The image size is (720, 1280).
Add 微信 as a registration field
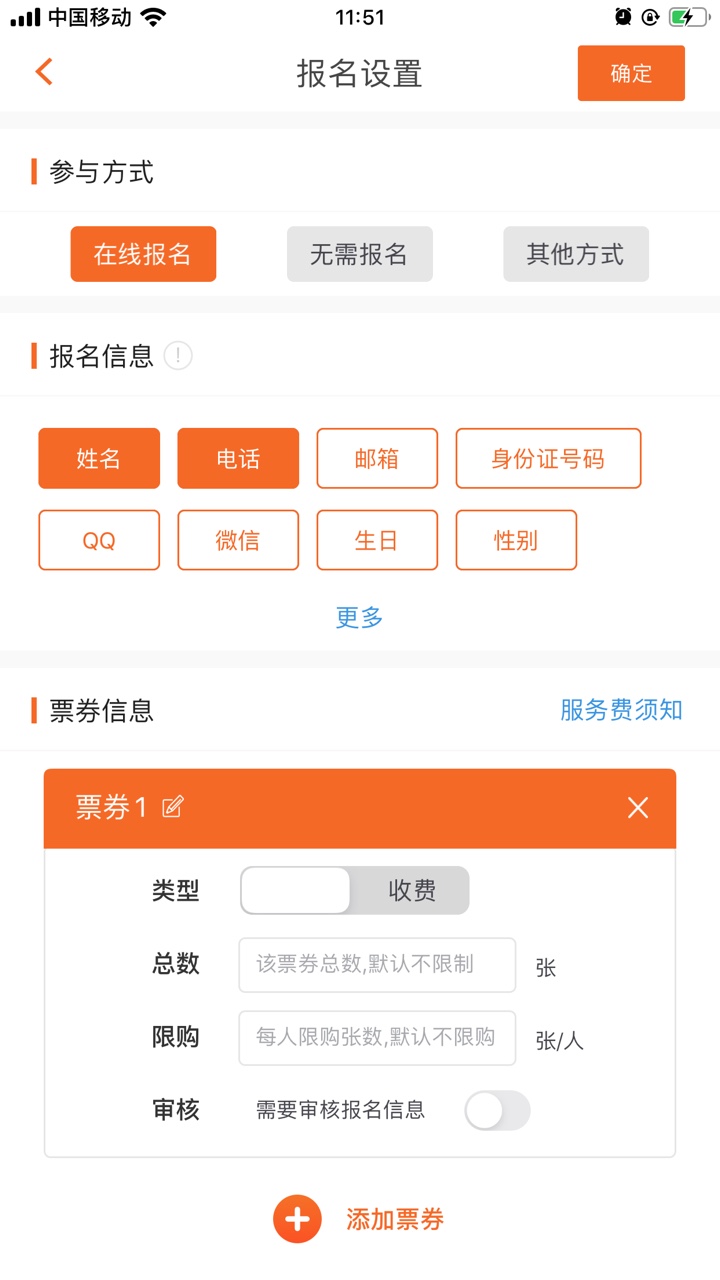tap(238, 540)
